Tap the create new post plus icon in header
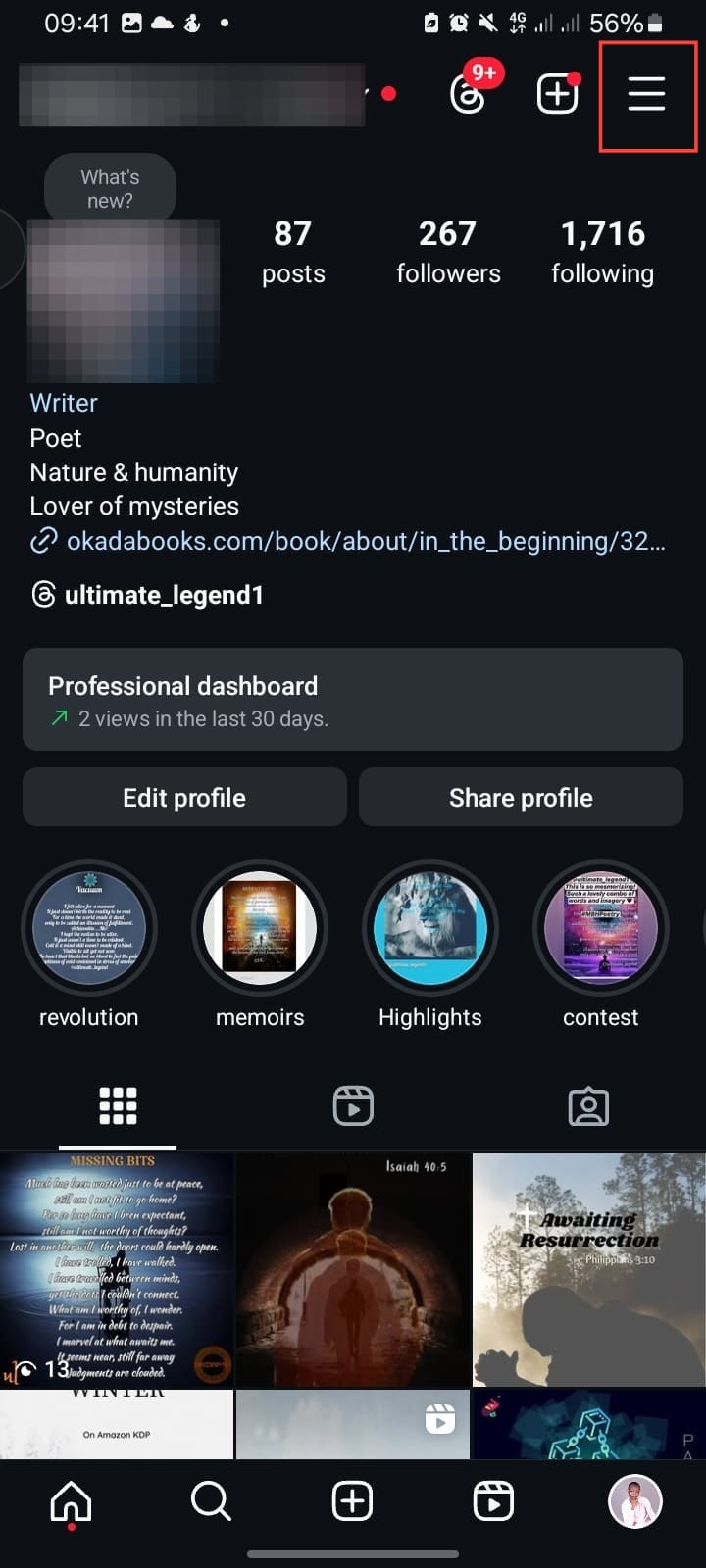This screenshot has height=1568, width=706. click(x=557, y=94)
